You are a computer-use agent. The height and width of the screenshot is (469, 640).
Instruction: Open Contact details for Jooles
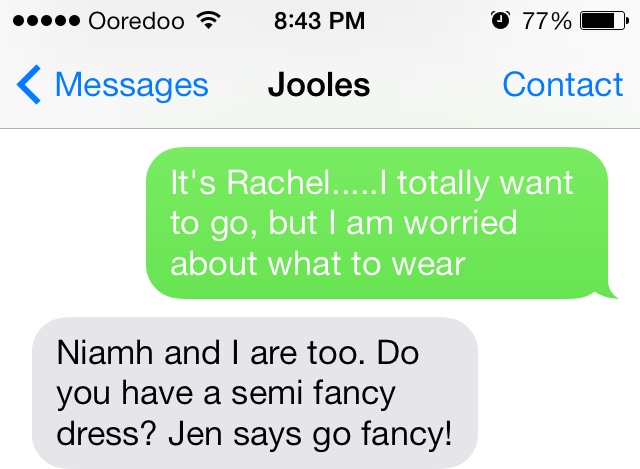click(562, 86)
